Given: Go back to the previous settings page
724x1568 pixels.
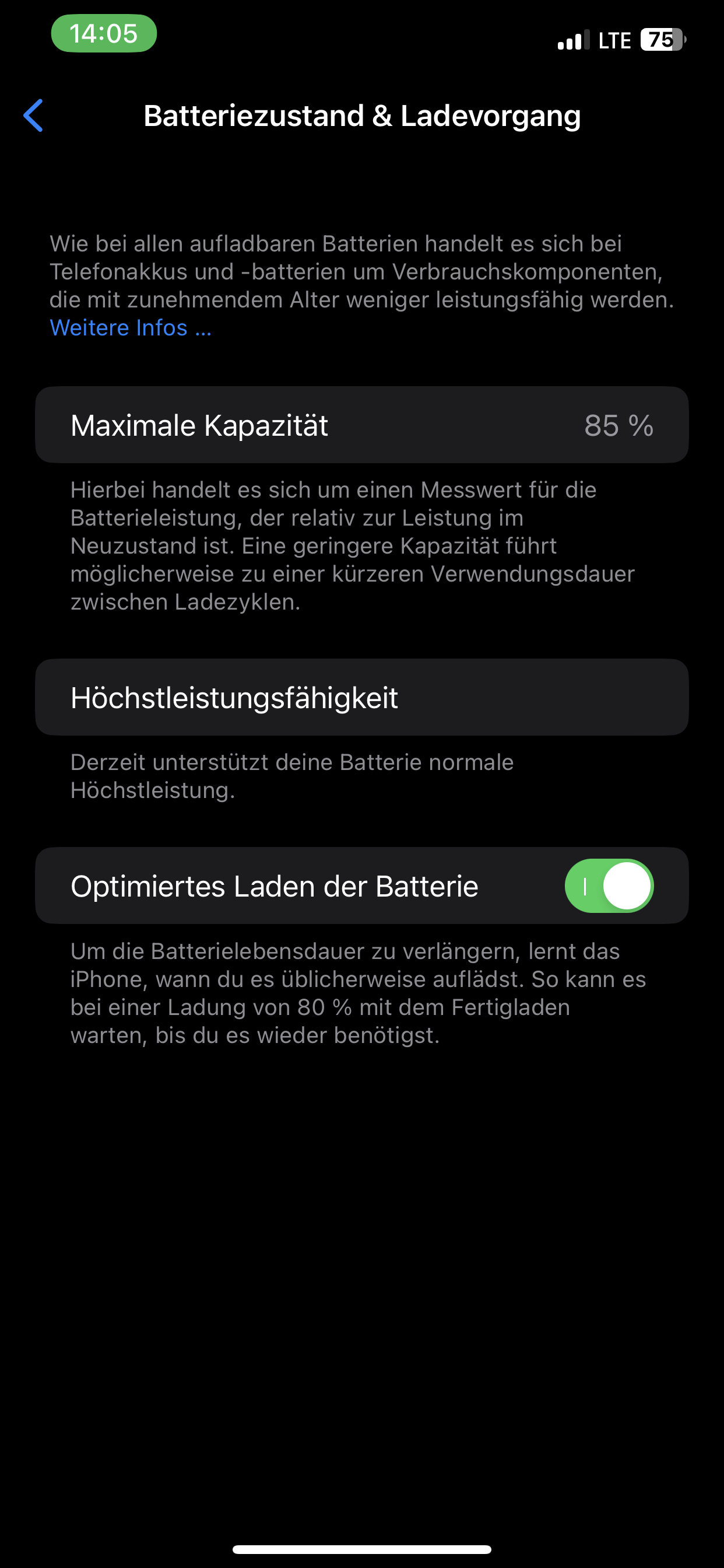Looking at the screenshot, I should point(33,116).
